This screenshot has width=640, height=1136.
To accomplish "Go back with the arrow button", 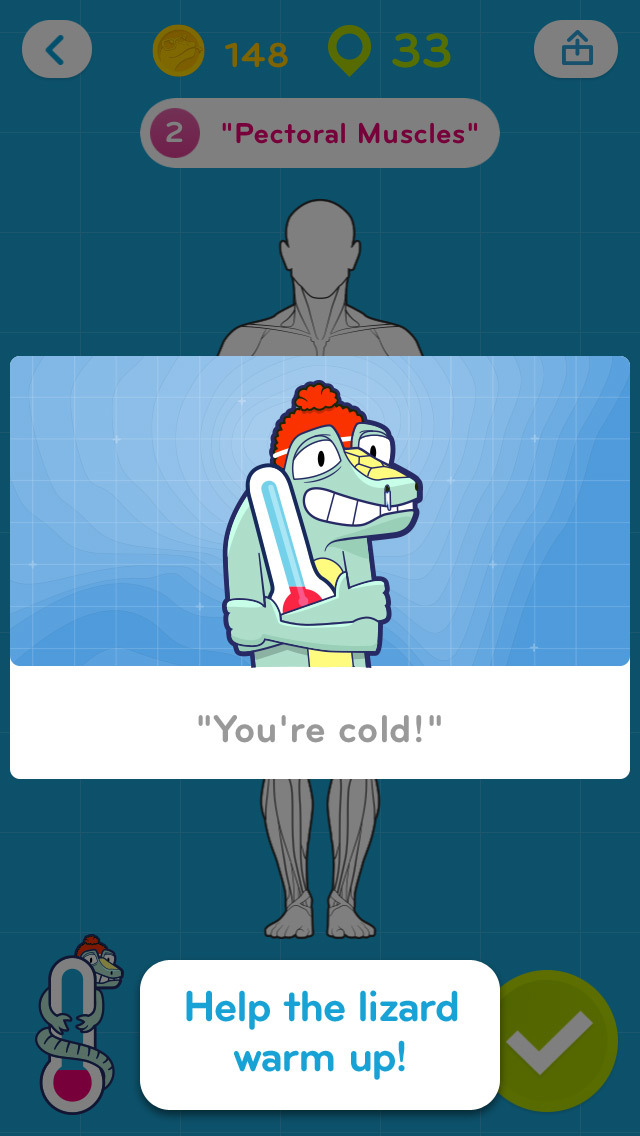I will pos(57,49).
